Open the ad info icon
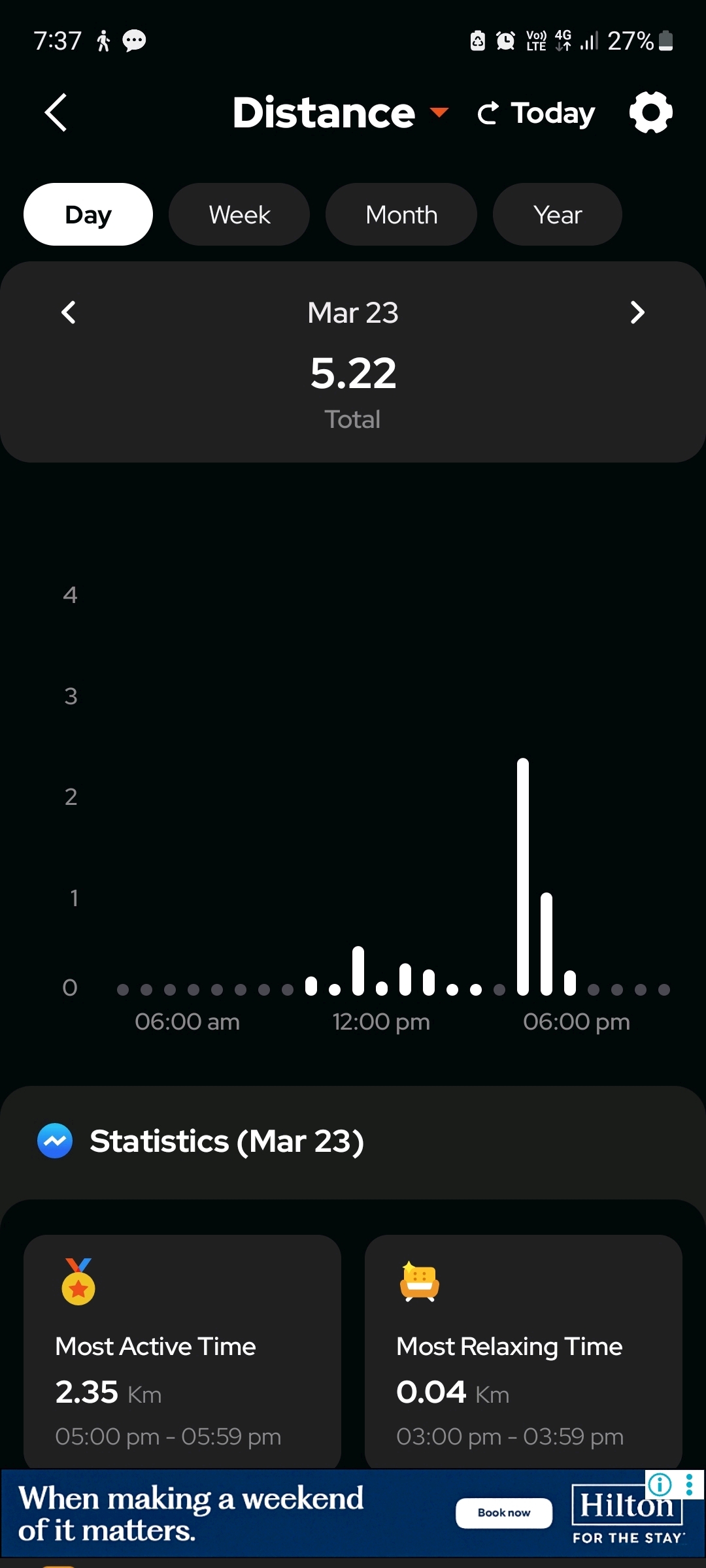706x1568 pixels. (660, 1484)
